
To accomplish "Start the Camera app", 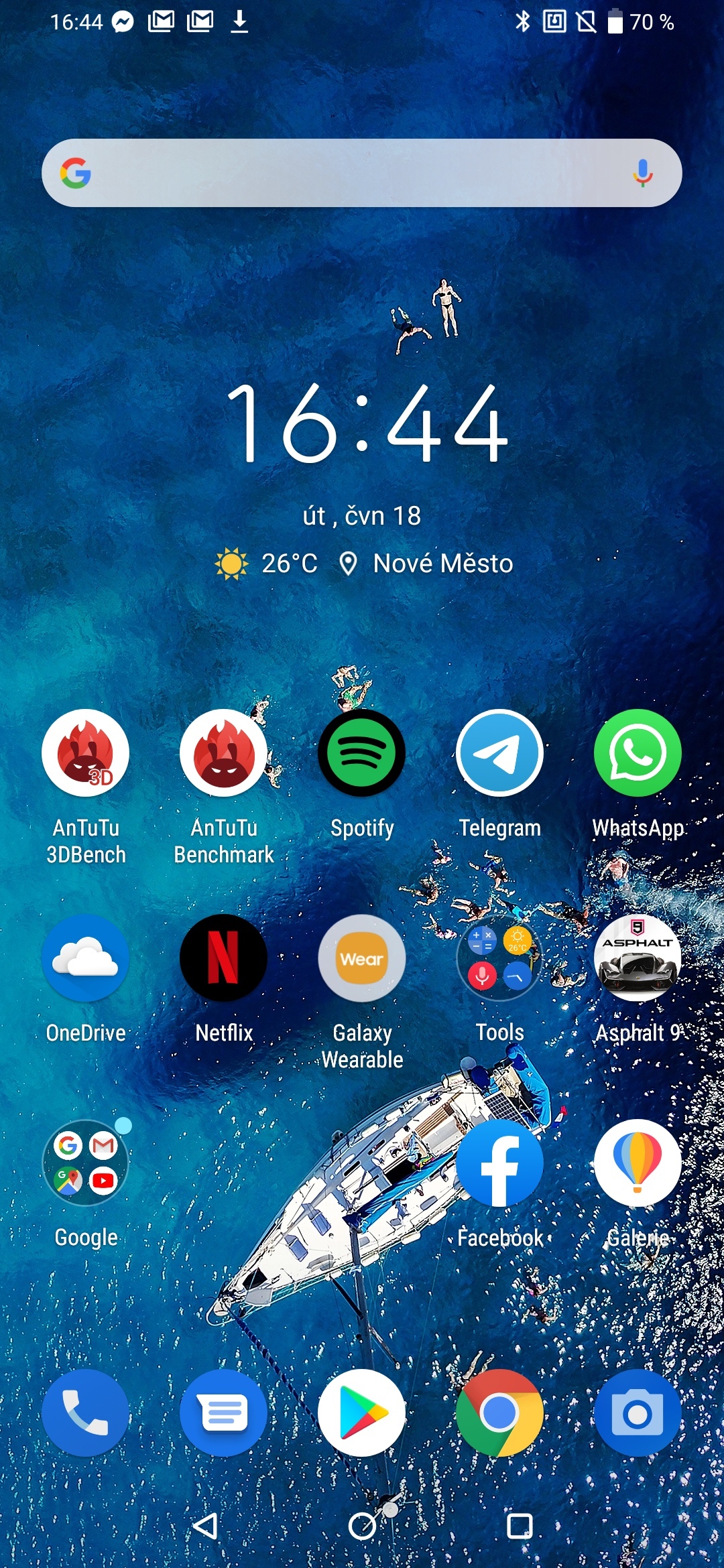I will click(x=638, y=1413).
